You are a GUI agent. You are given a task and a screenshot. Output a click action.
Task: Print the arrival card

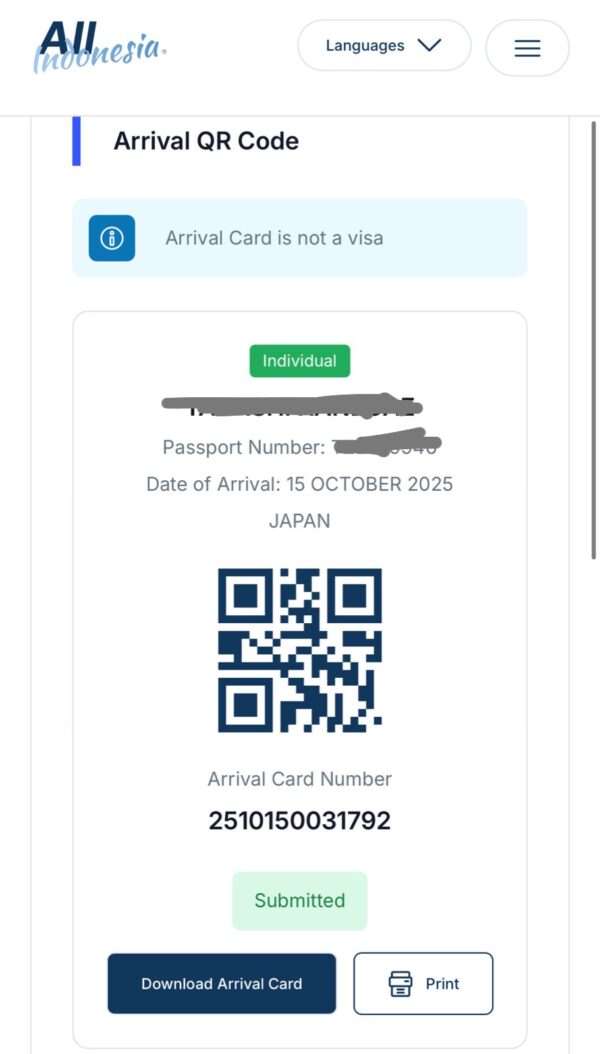423,983
